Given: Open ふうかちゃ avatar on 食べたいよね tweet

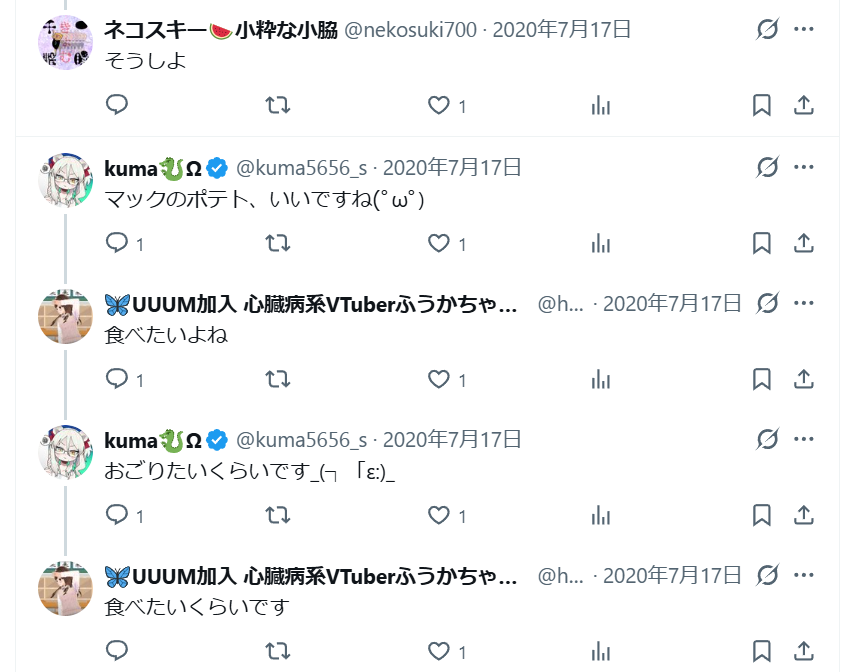Looking at the screenshot, I should (65, 317).
